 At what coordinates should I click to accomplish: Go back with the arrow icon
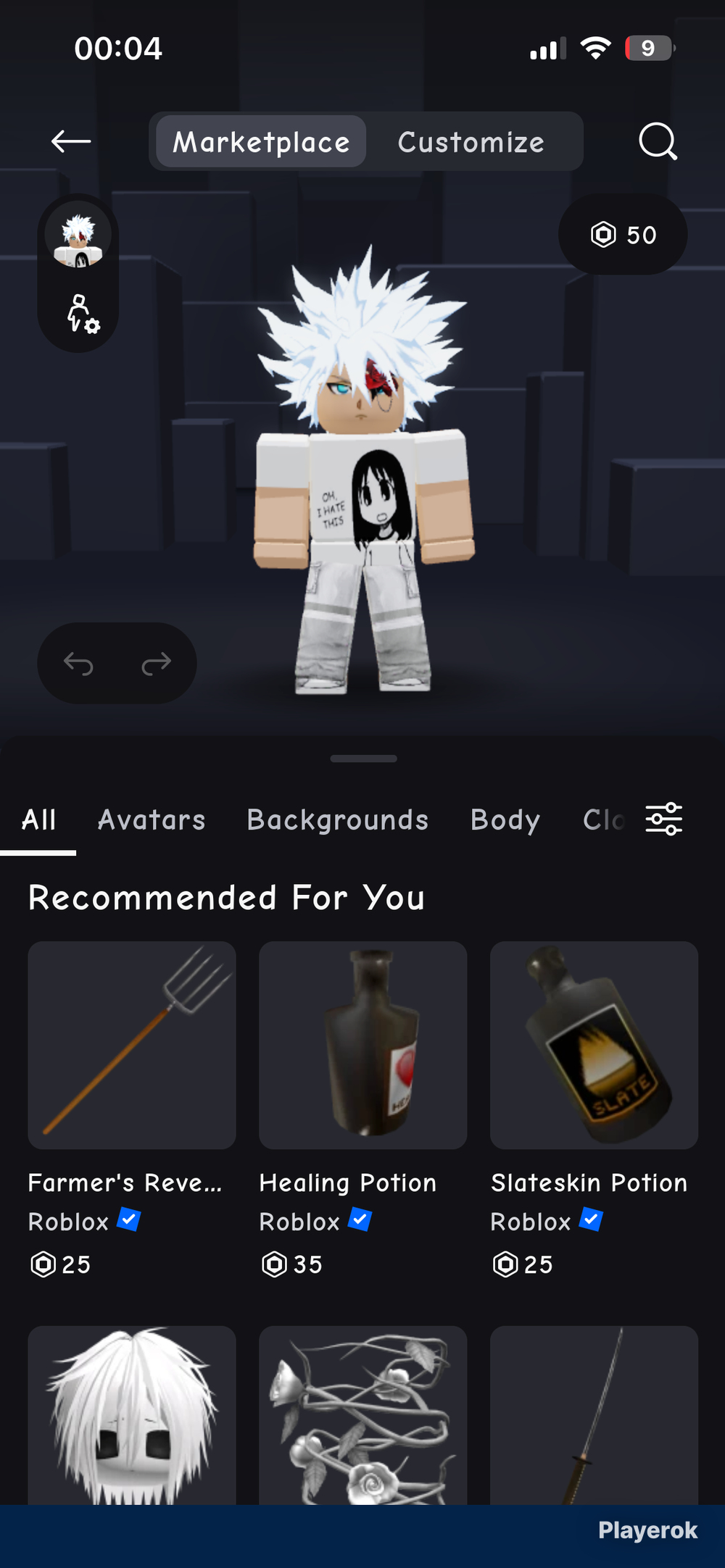pos(71,141)
